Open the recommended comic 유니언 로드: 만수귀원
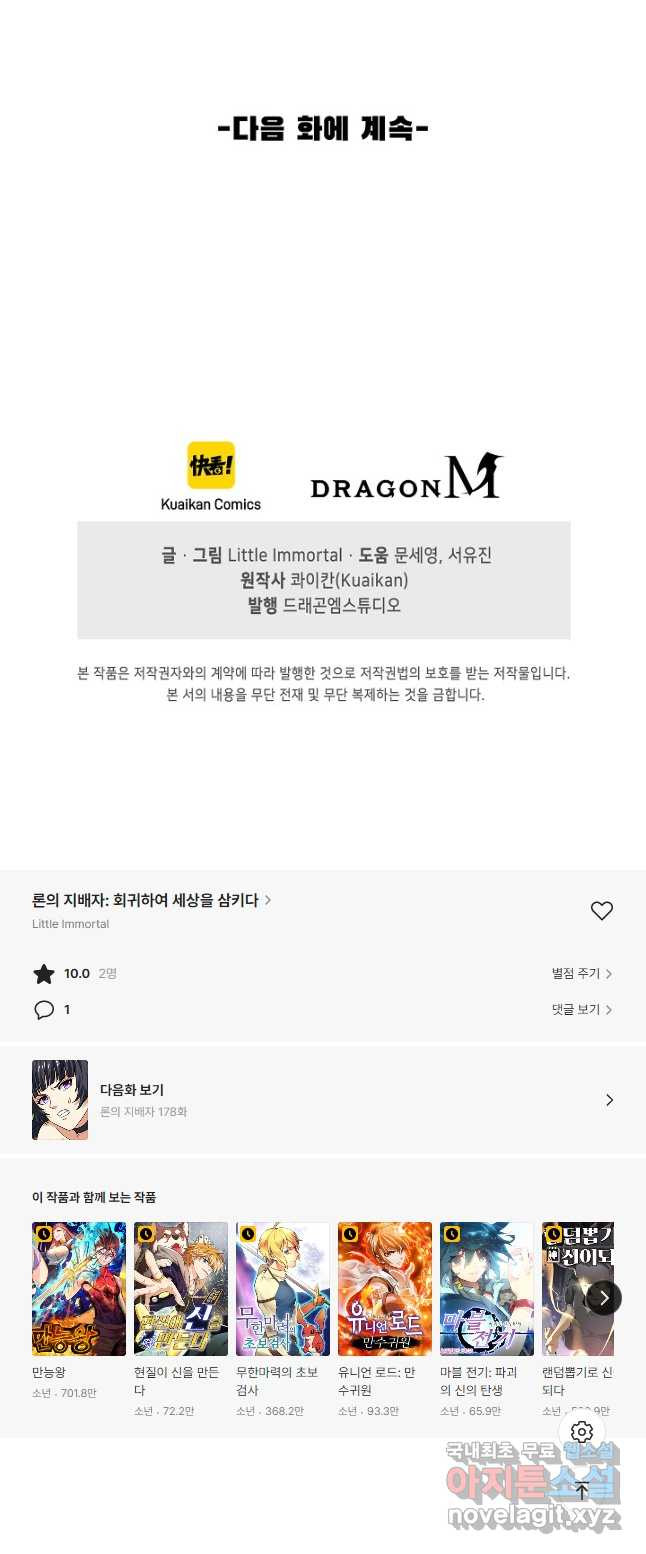This screenshot has width=646, height=1554. (385, 1289)
